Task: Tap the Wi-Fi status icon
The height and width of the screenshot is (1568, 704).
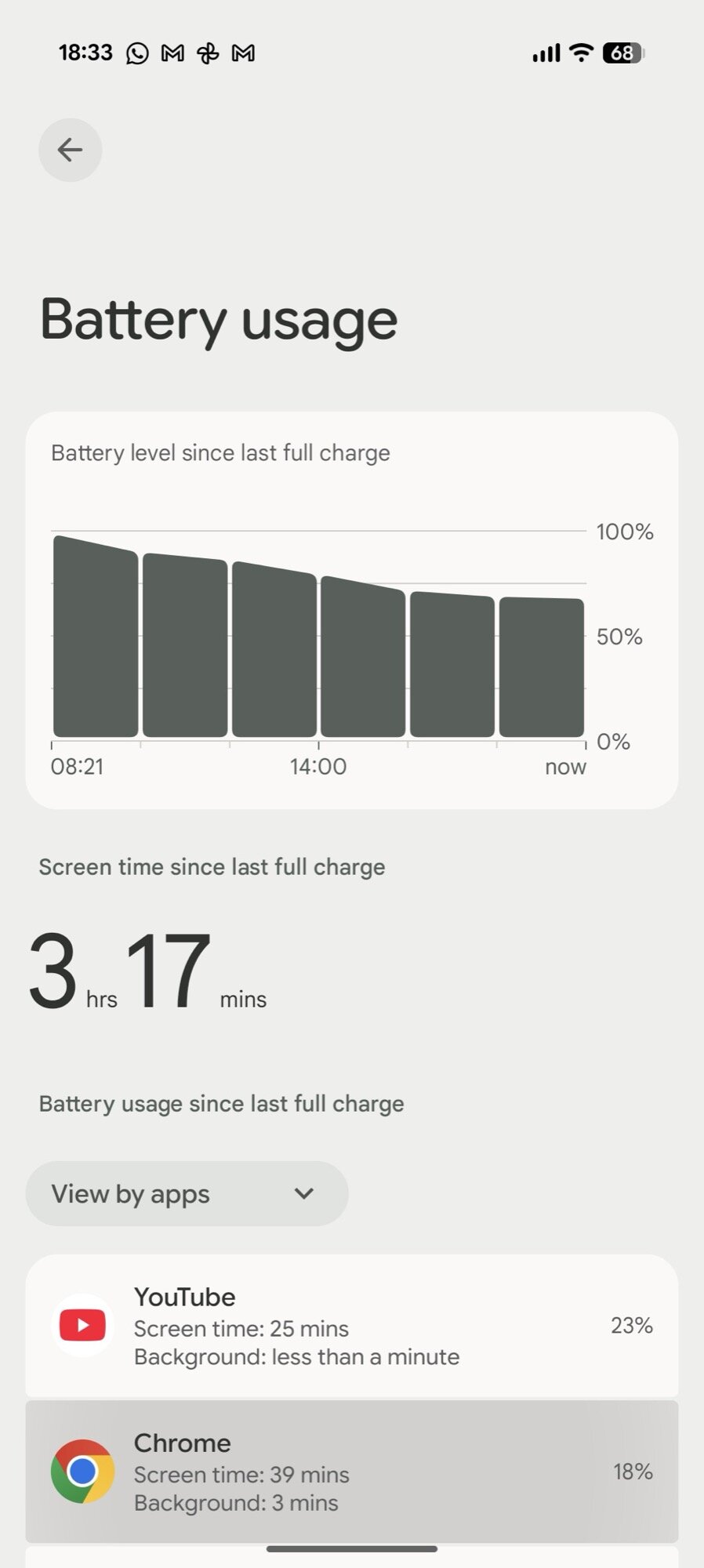Action: pyautogui.click(x=579, y=53)
